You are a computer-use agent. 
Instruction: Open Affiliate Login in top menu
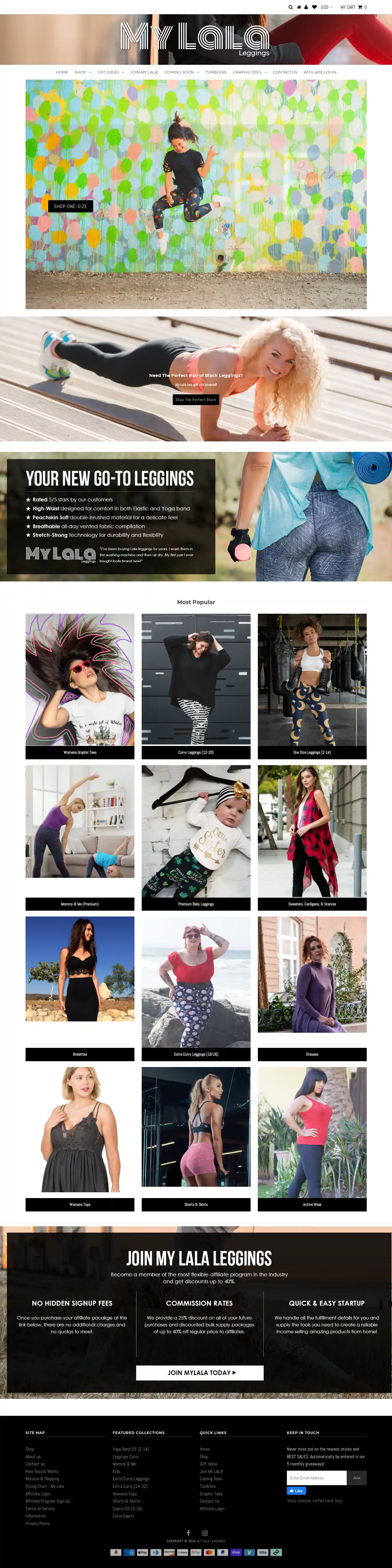(320, 72)
